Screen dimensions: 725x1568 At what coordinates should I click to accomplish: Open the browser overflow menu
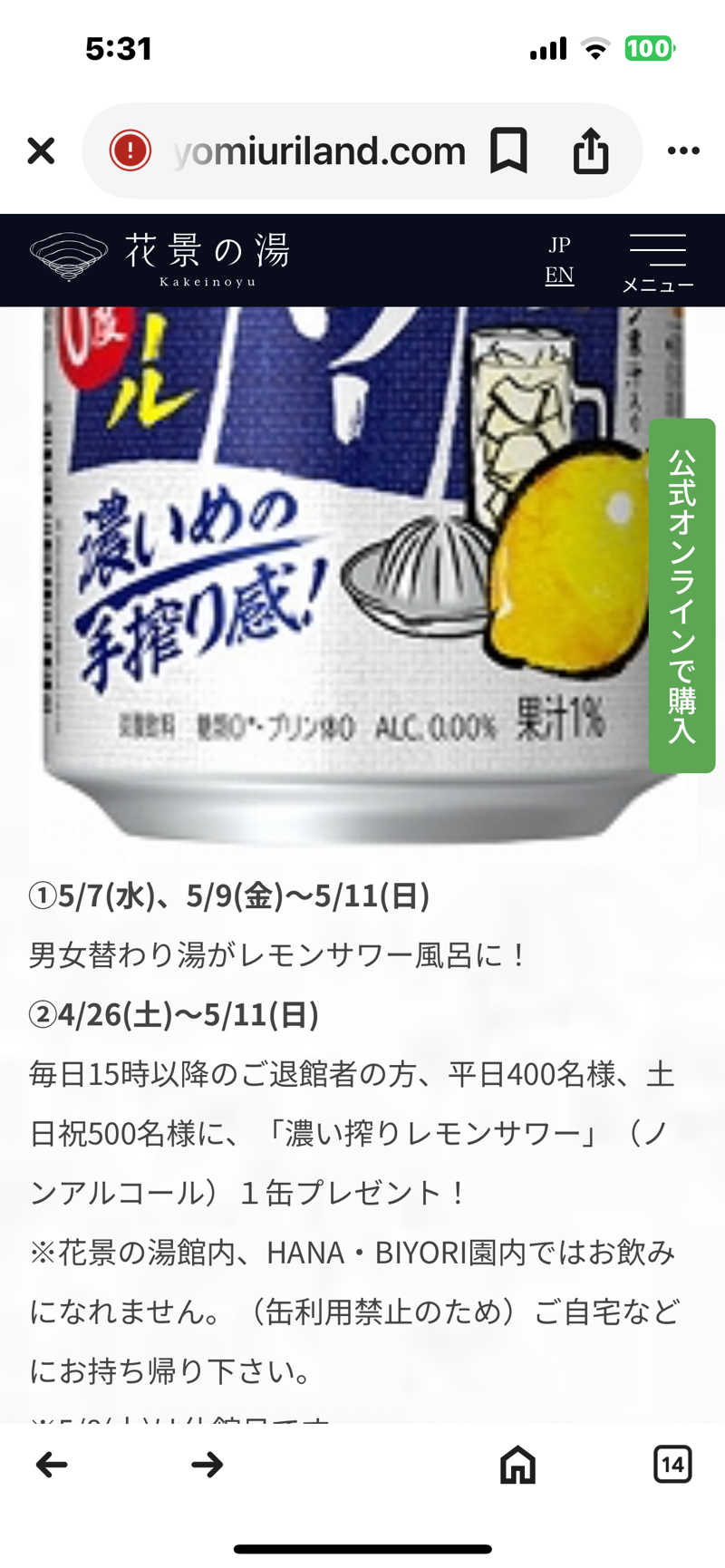coord(683,150)
